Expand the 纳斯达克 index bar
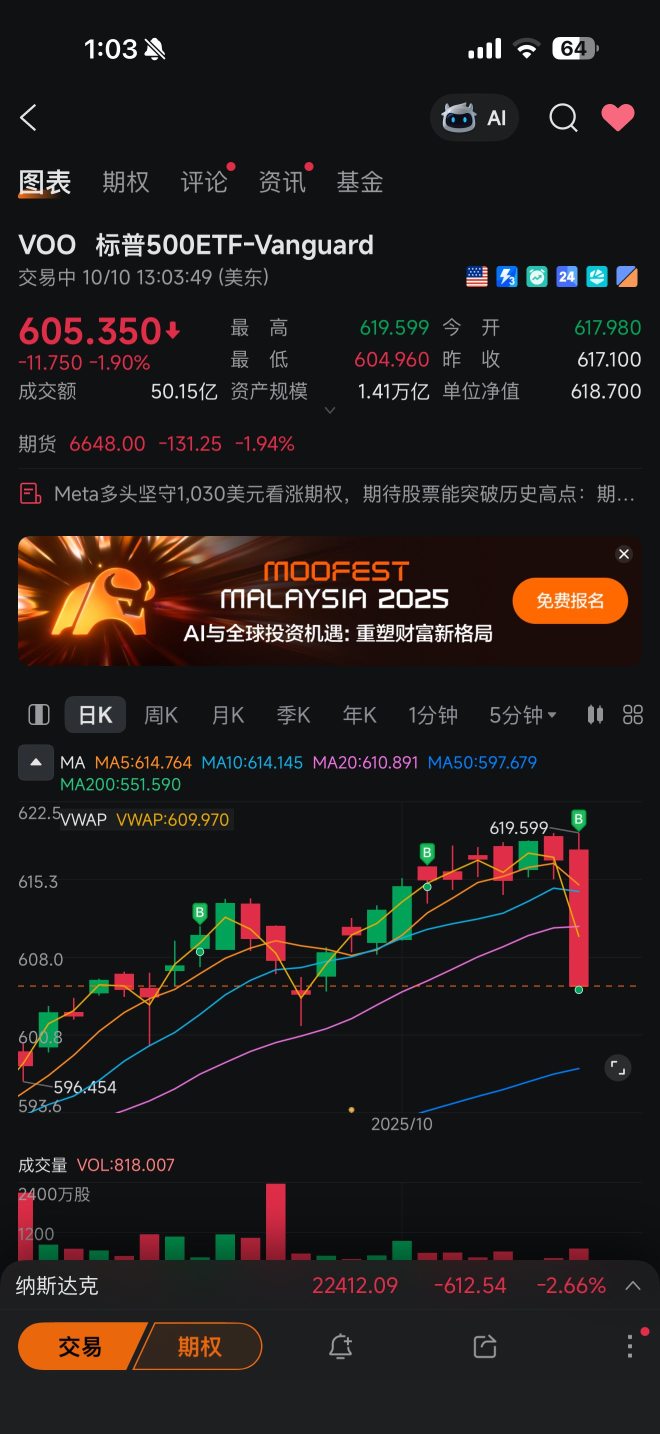This screenshot has height=1434, width=660. 632,1286
